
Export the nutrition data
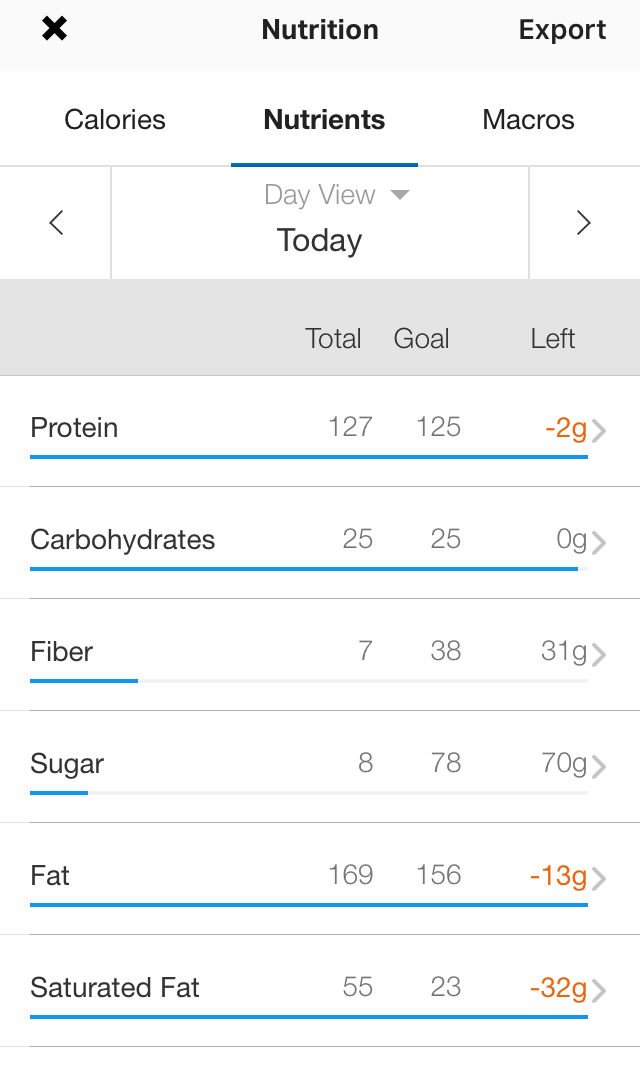(x=562, y=30)
